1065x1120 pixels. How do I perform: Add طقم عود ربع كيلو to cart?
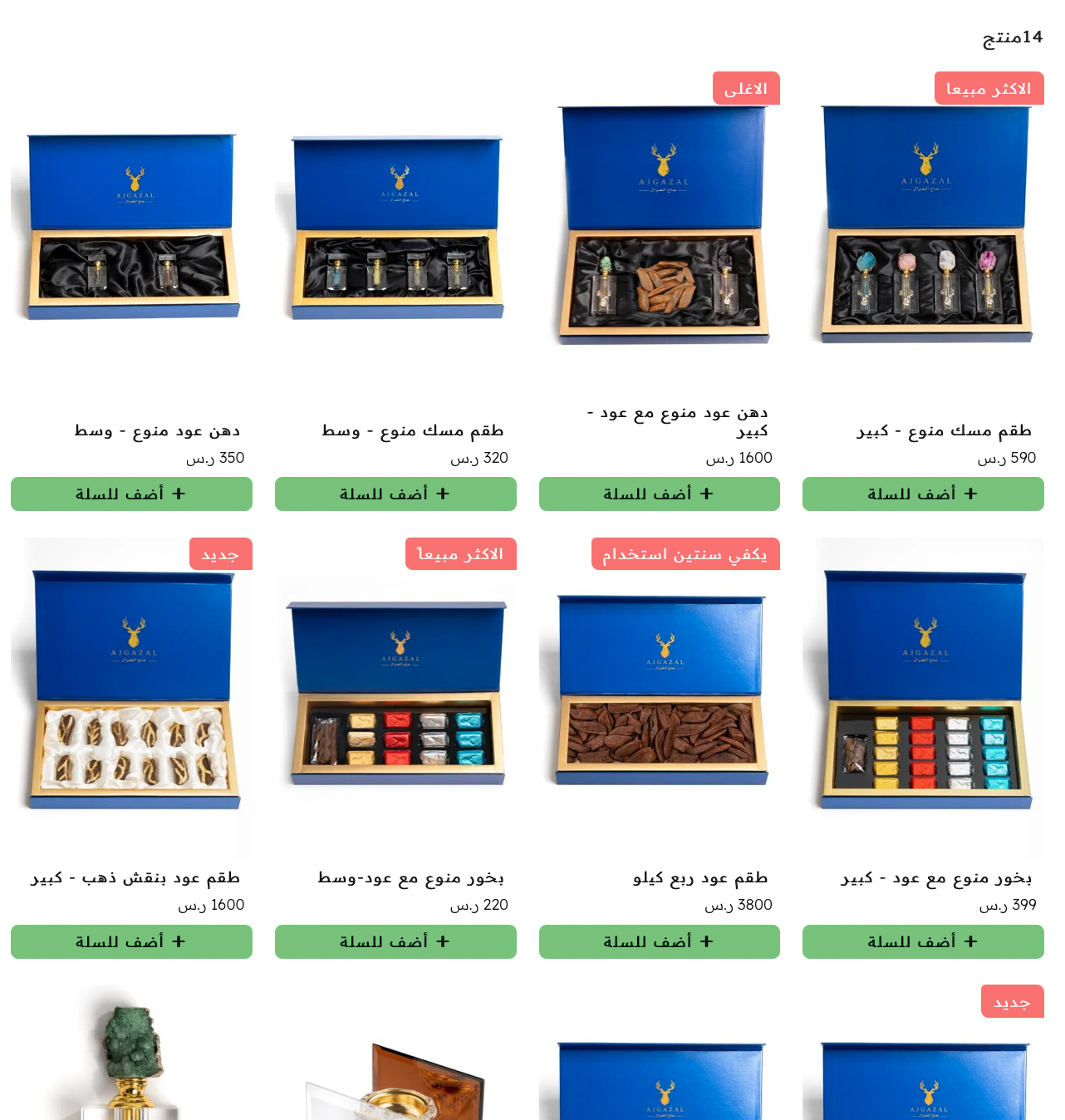659,941
